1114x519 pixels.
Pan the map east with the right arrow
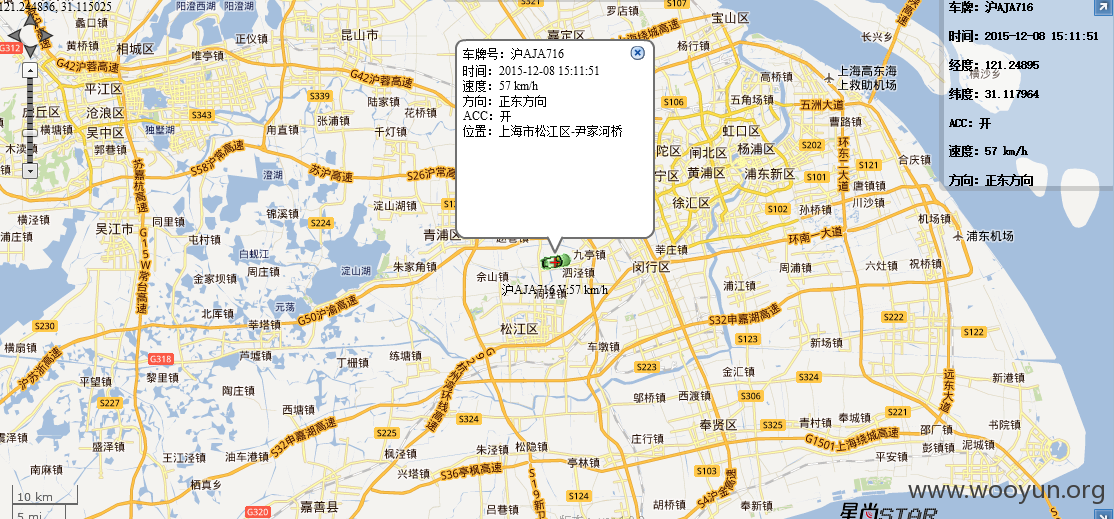[46, 36]
